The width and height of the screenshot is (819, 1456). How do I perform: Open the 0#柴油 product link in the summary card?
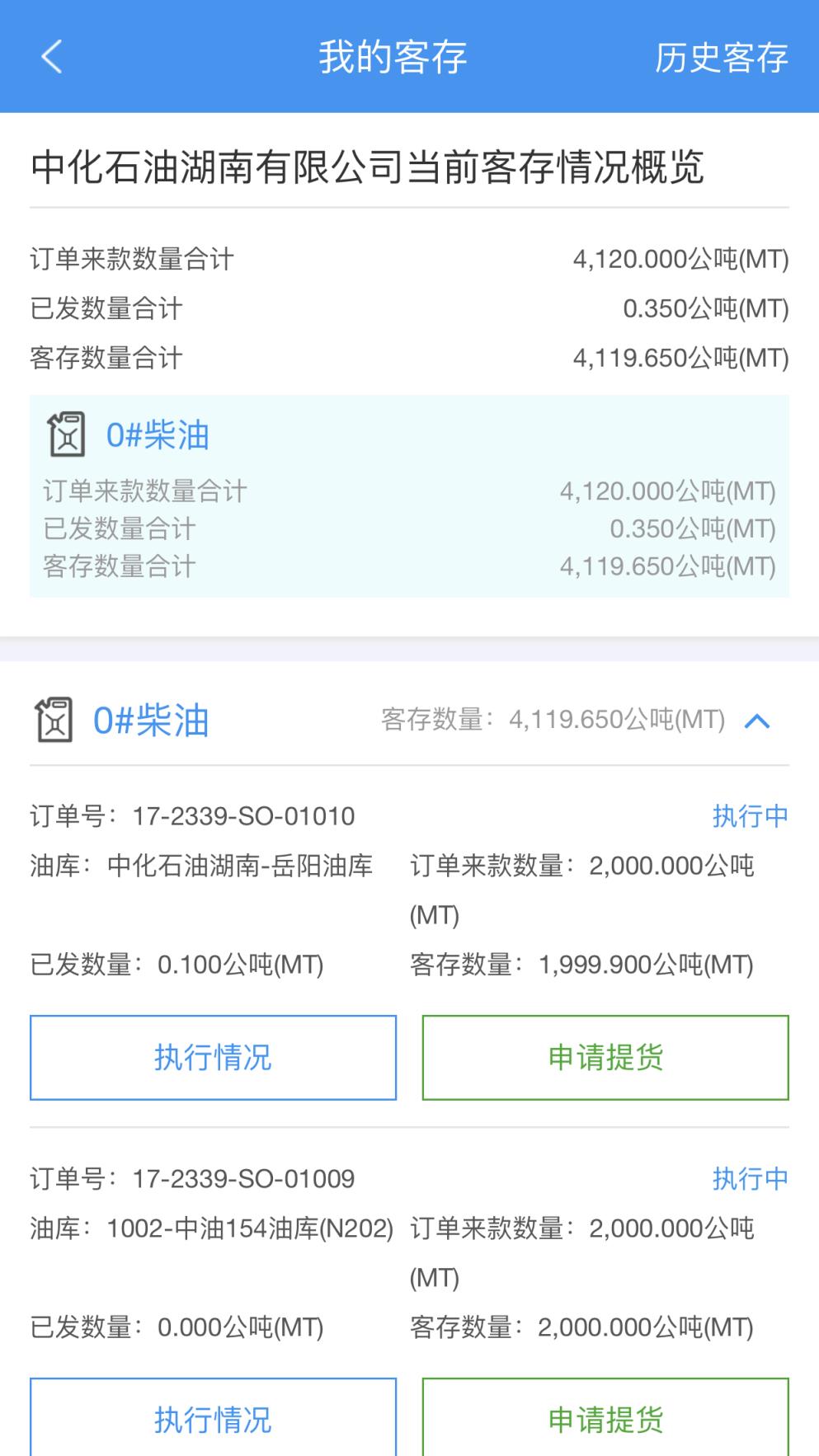[x=158, y=435]
